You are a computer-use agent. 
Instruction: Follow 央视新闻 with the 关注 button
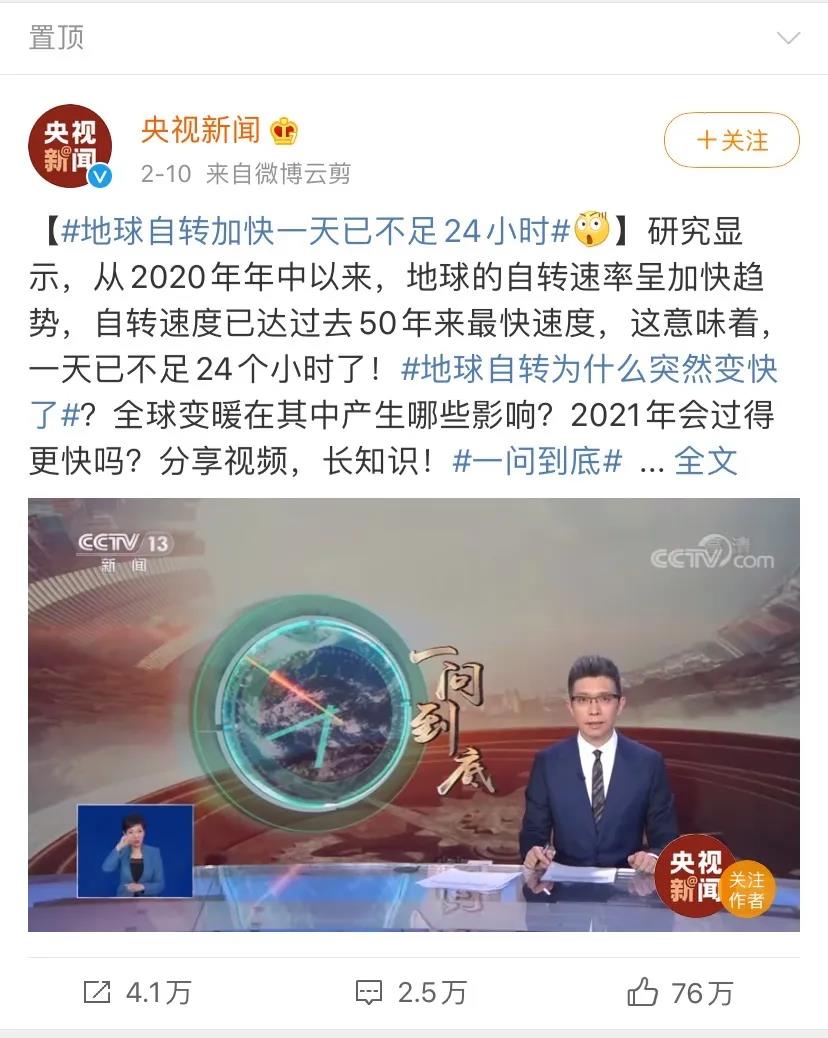[x=731, y=140]
